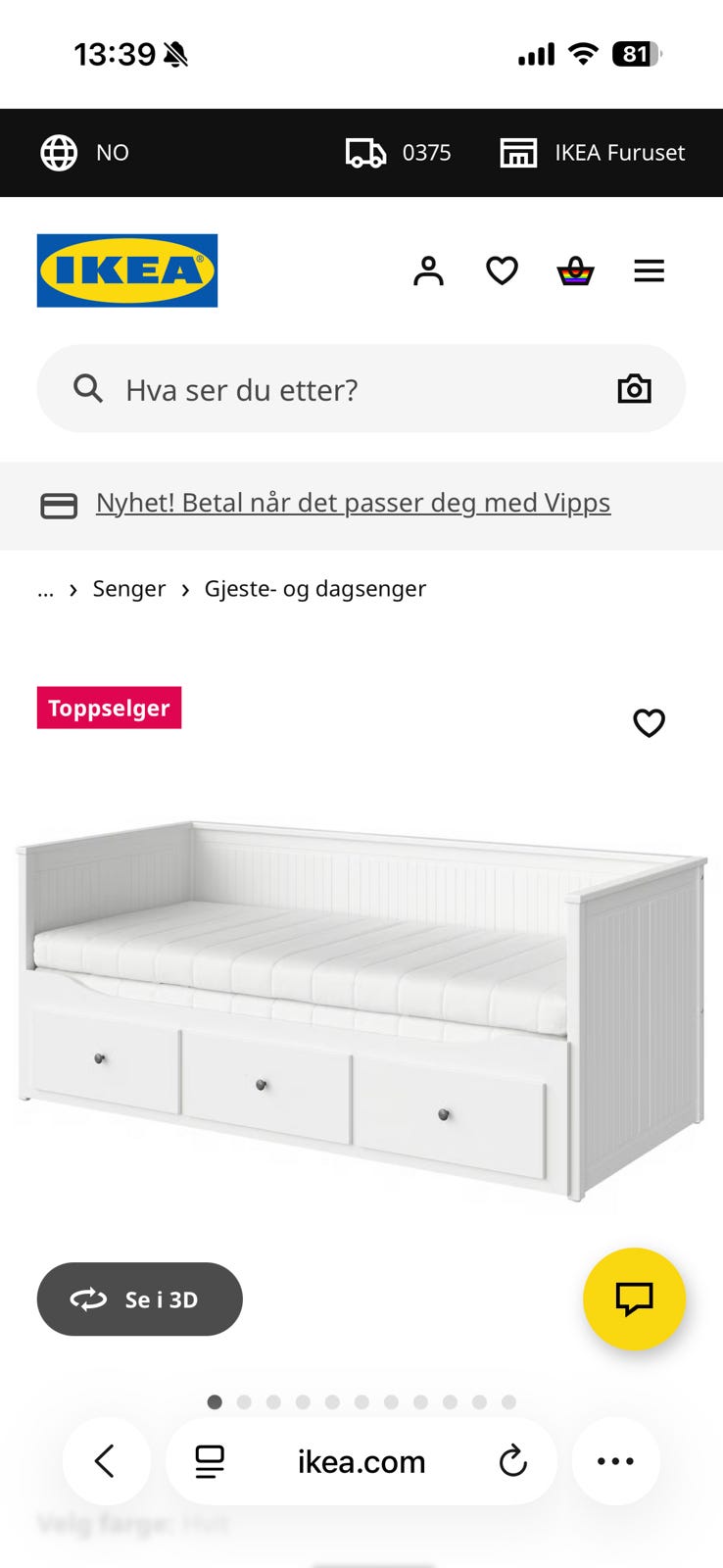This screenshot has width=723, height=1568.
Task: Expand the truncated breadcrumb ellipsis
Action: point(45,589)
